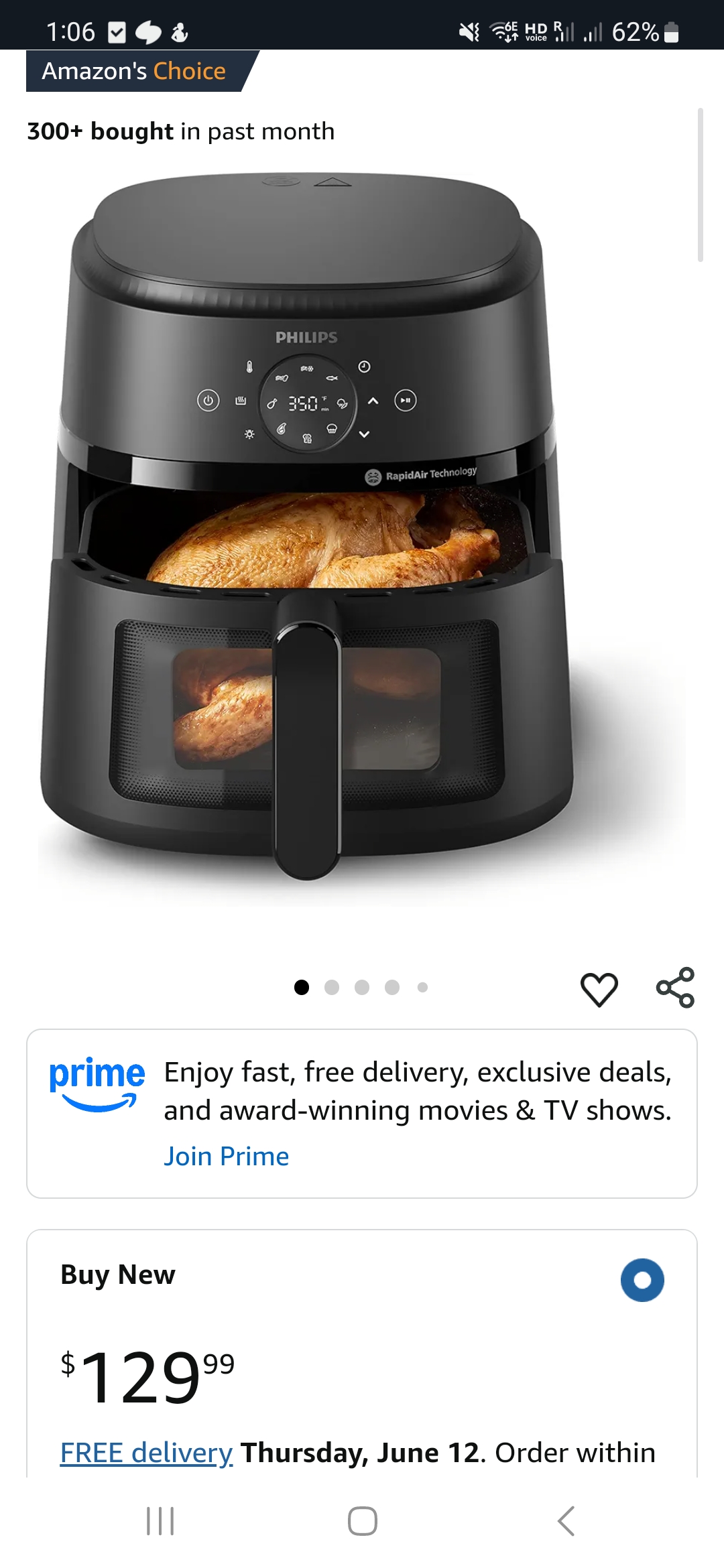
Task: Share this Philips air fryer listing
Action: 675,988
